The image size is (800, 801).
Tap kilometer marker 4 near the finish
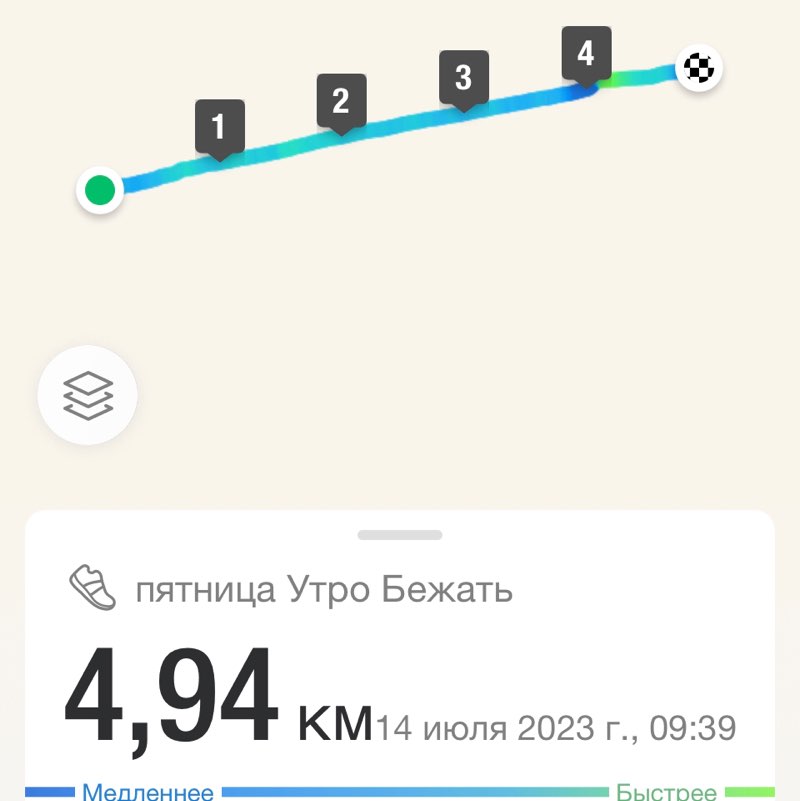coord(587,54)
